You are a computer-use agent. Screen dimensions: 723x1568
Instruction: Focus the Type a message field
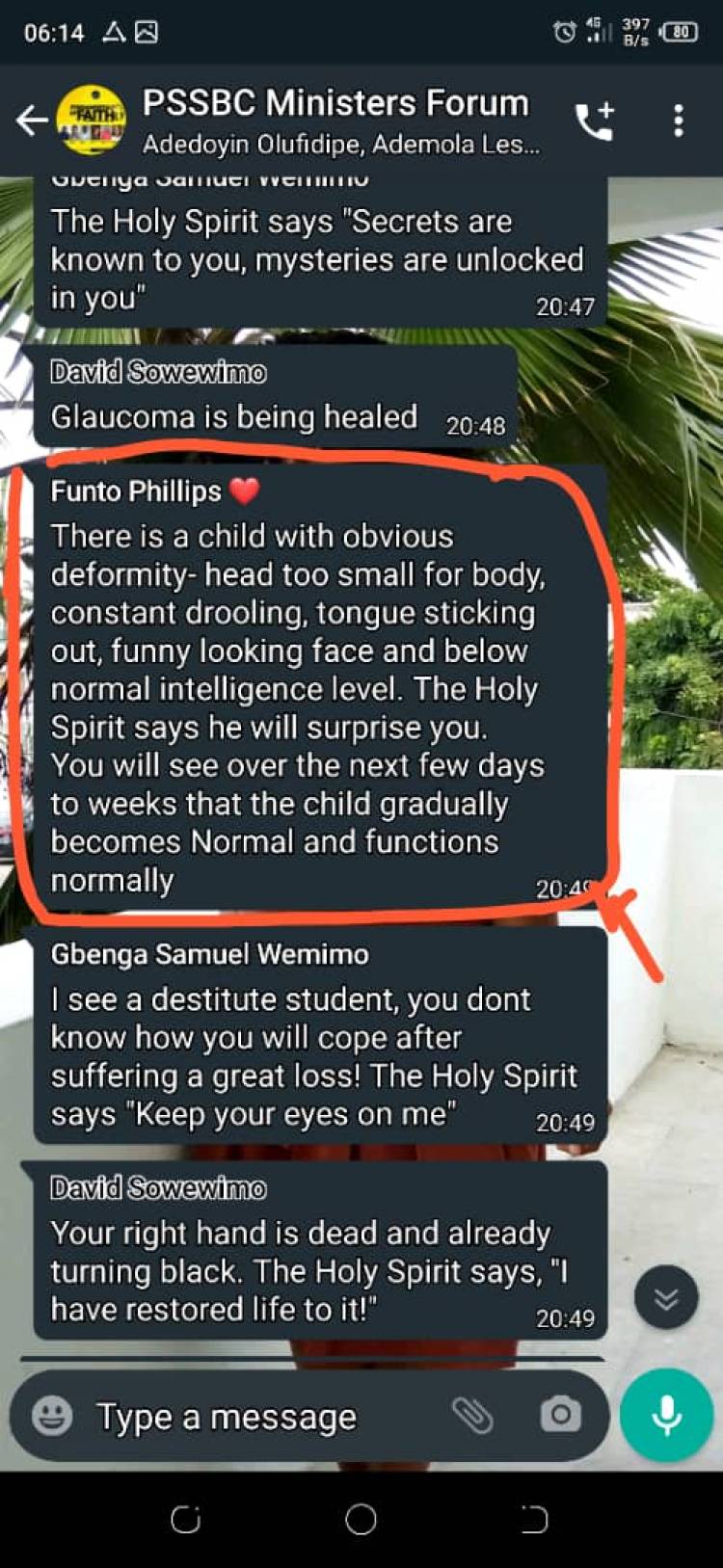(260, 1417)
